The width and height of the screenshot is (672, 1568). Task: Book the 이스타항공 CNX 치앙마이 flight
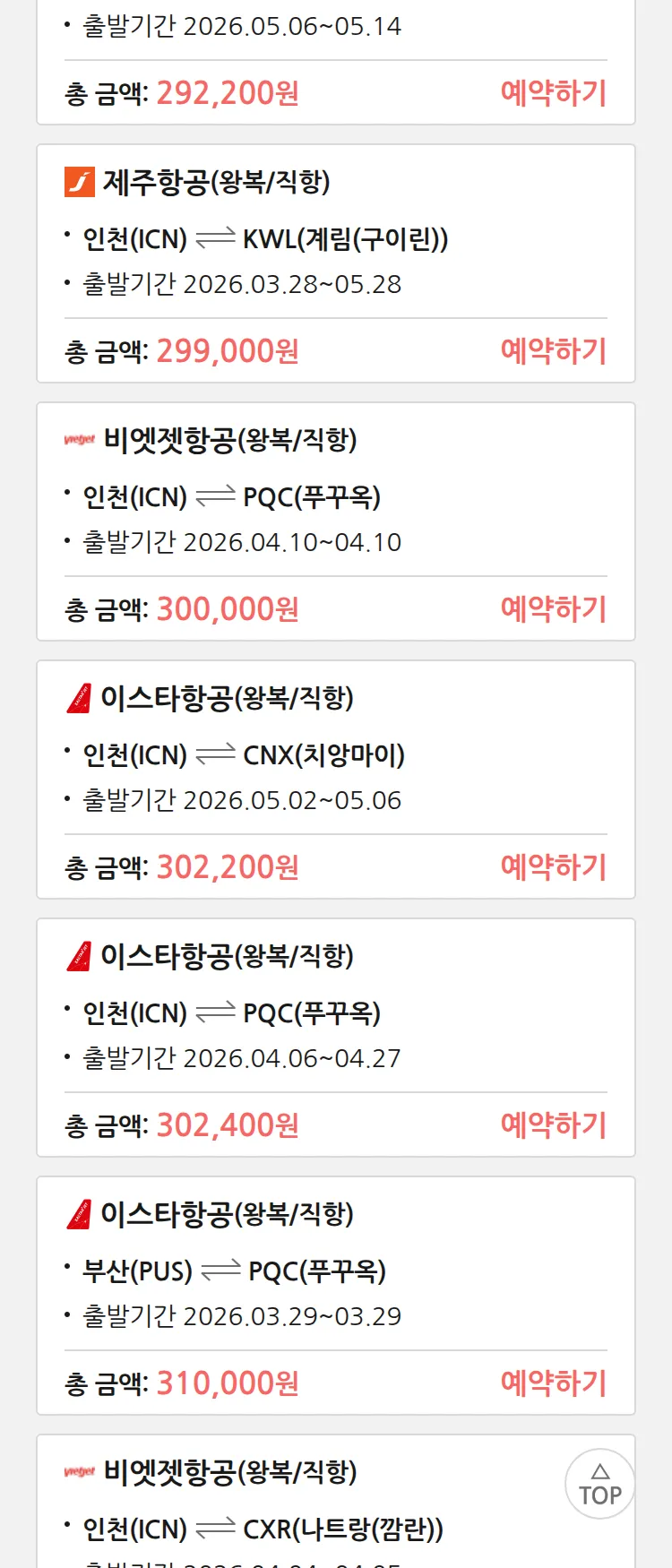click(x=553, y=867)
